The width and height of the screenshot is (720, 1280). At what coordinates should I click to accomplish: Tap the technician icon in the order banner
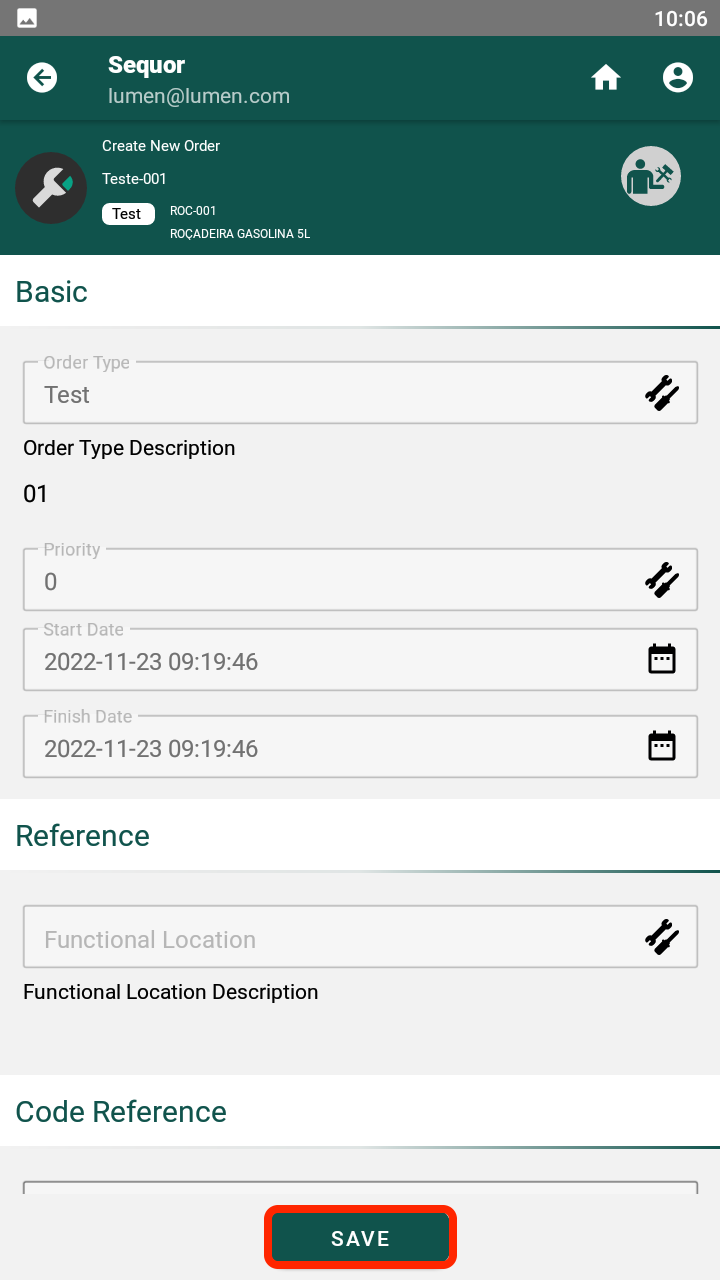pos(651,176)
